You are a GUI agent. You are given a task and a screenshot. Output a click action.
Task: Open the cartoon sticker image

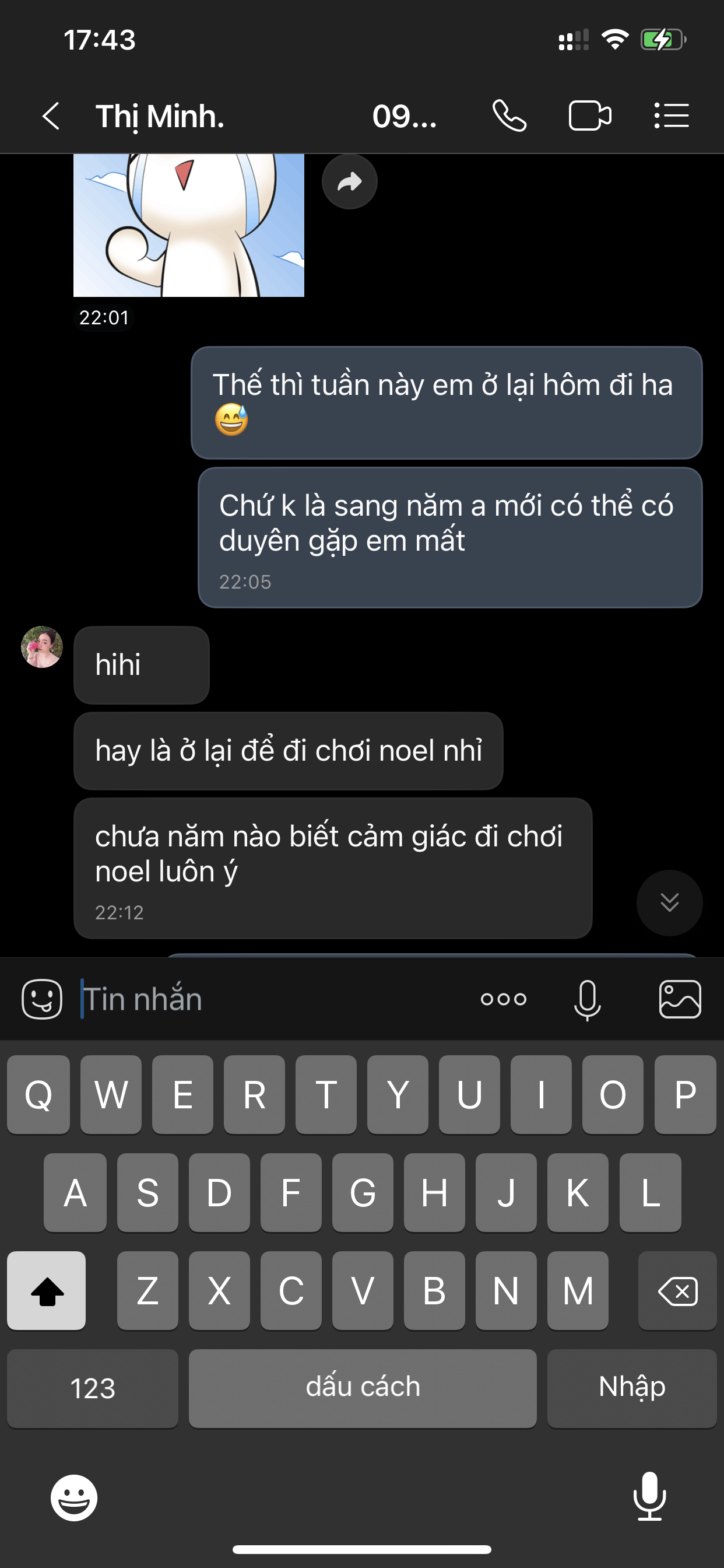pos(189,225)
